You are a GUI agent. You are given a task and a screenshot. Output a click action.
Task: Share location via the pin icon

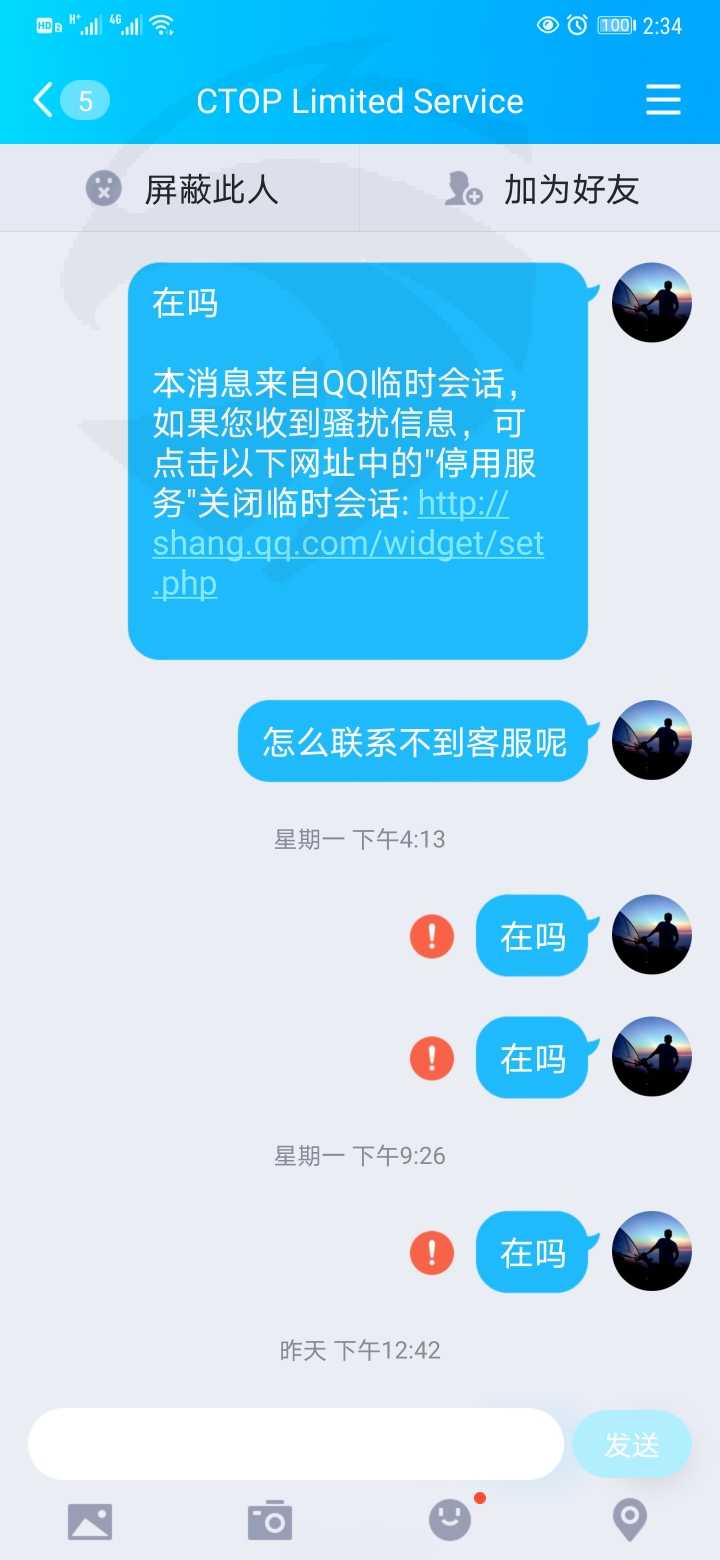click(629, 1521)
